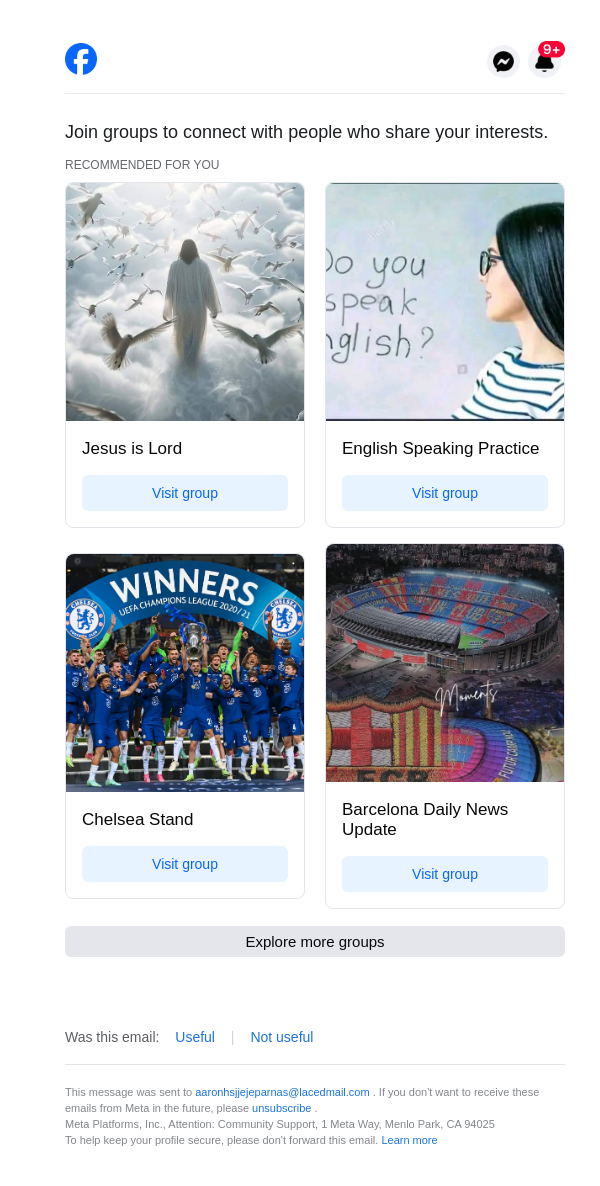
Task: Mark this email as Useful
Action: point(195,1037)
